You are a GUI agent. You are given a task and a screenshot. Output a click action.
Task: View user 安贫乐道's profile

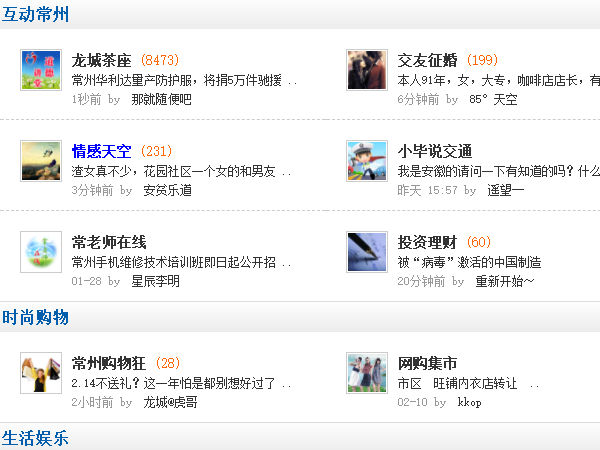tap(167, 189)
